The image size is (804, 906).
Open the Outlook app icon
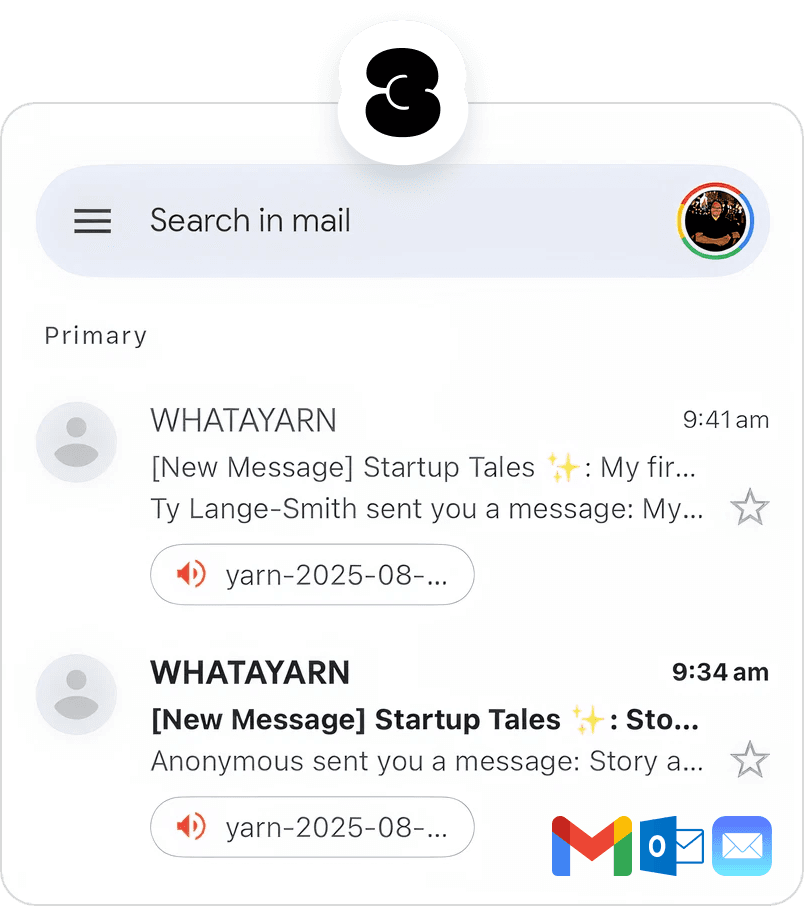pos(671,846)
